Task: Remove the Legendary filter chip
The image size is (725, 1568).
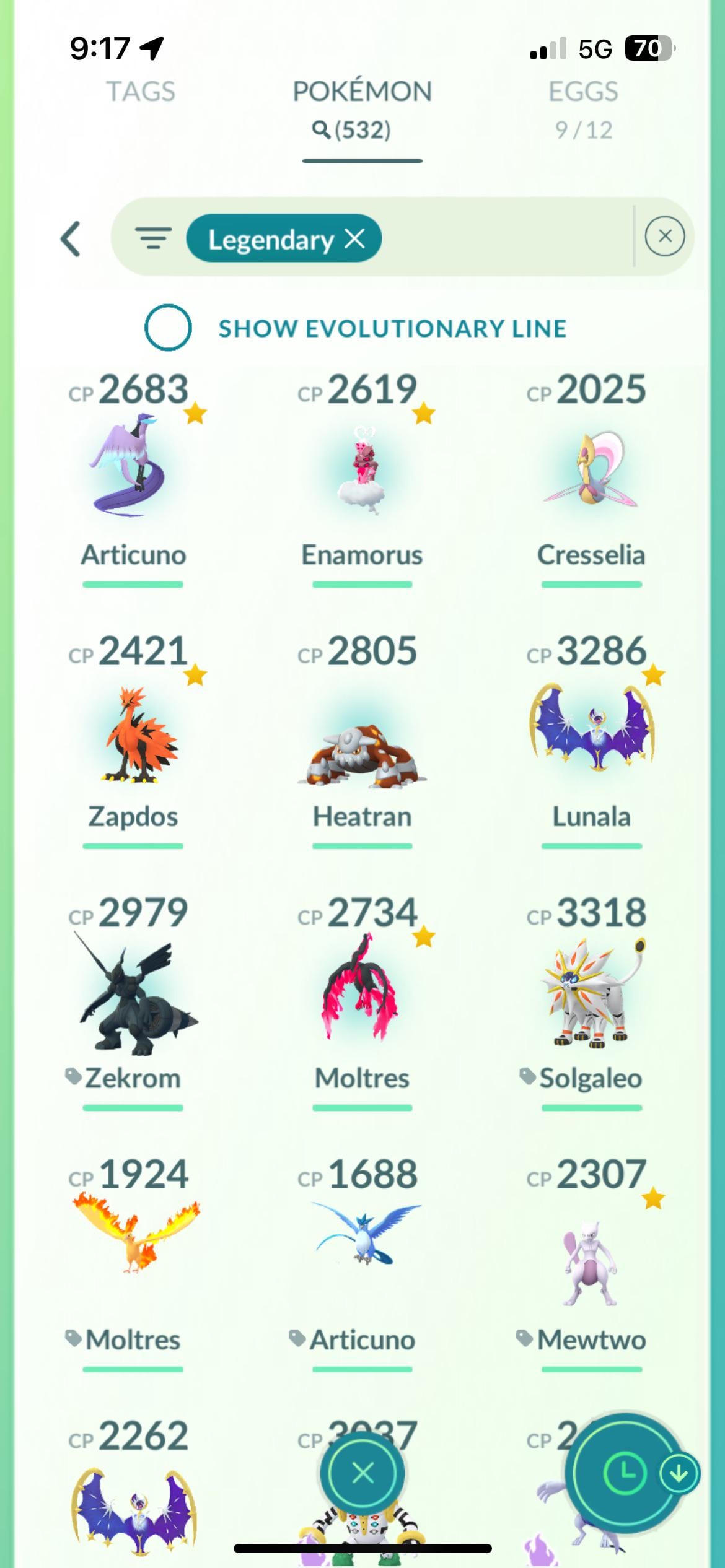Action: [x=355, y=238]
